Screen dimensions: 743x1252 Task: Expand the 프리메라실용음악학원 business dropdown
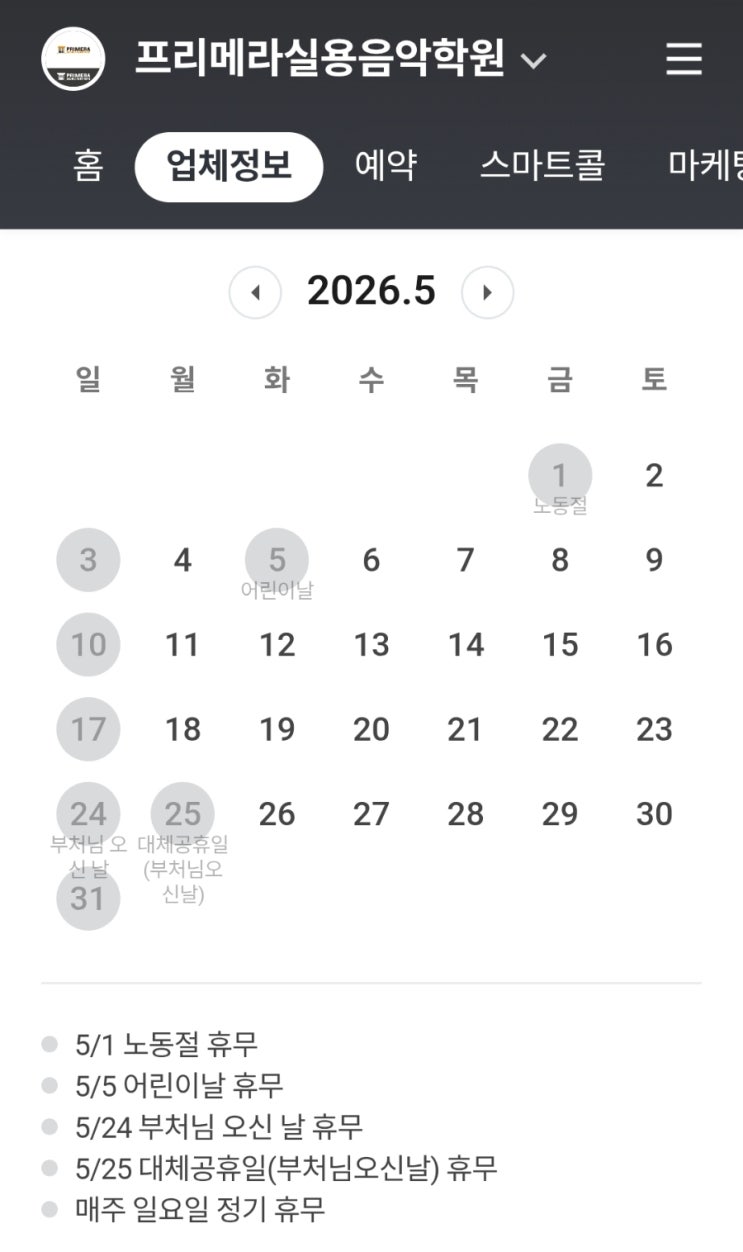534,61
